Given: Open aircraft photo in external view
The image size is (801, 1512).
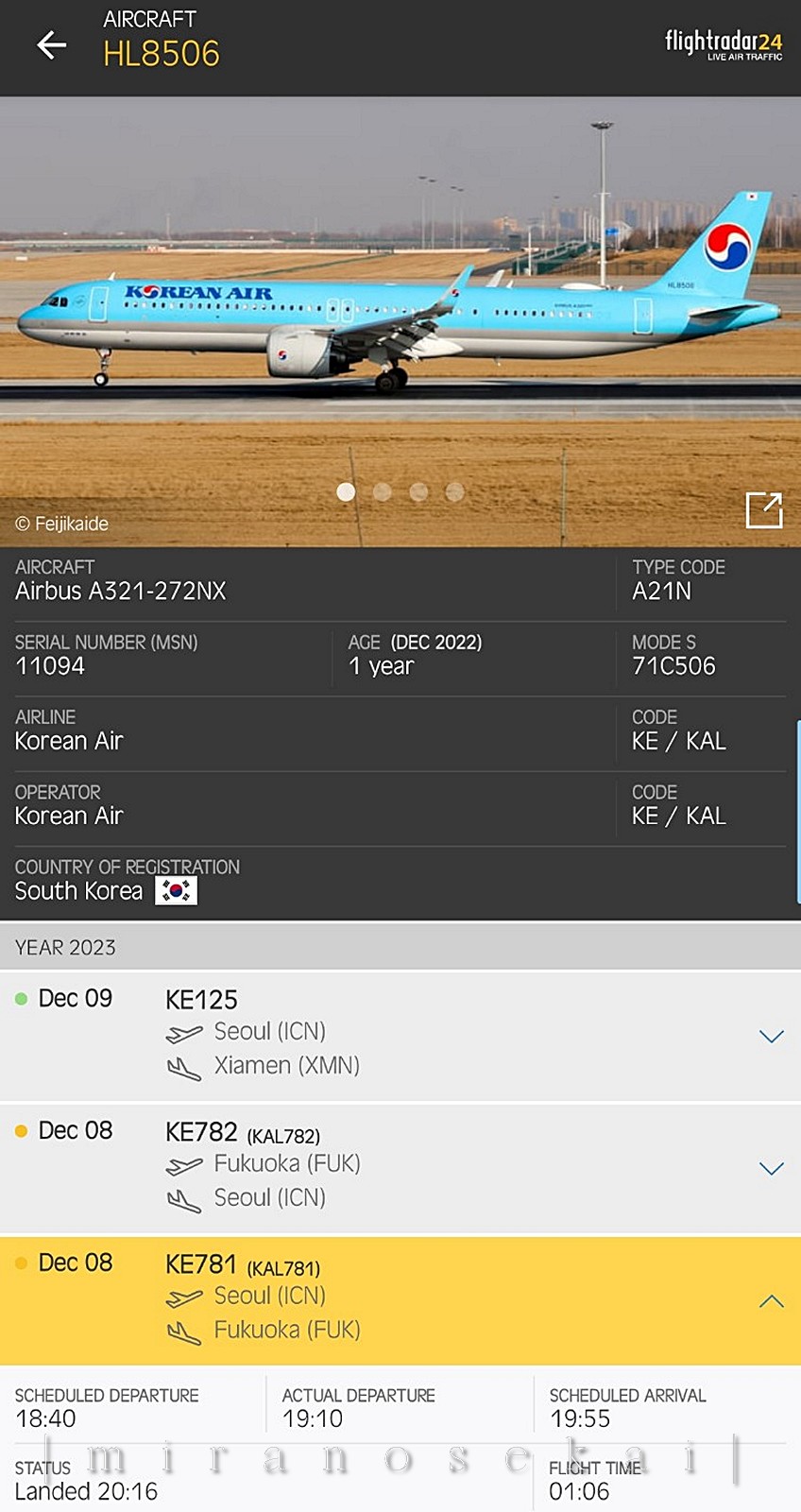Looking at the screenshot, I should point(763,510).
